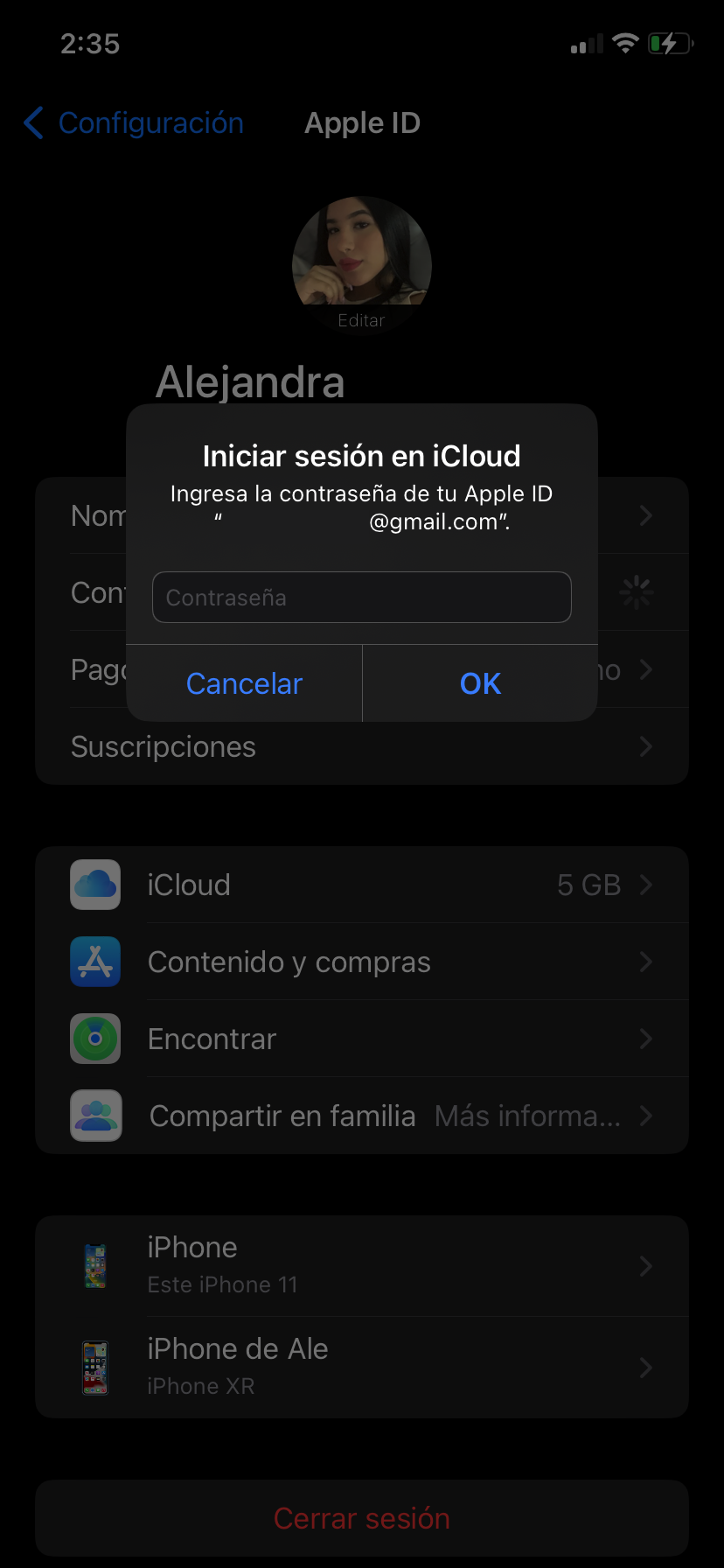This screenshot has height=1568, width=724.
Task: Open Compartir en familia
Action: [x=362, y=1116]
